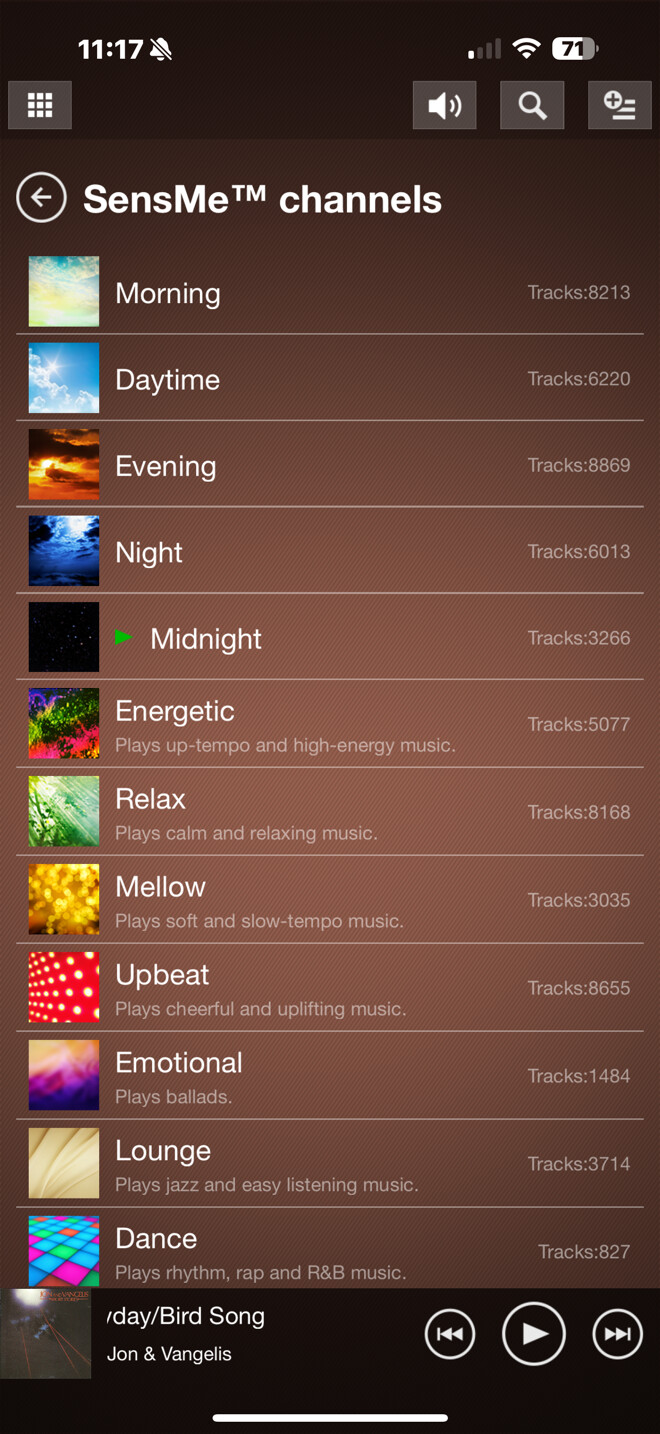Open the Mellow channel
660x1434 pixels.
[330, 899]
